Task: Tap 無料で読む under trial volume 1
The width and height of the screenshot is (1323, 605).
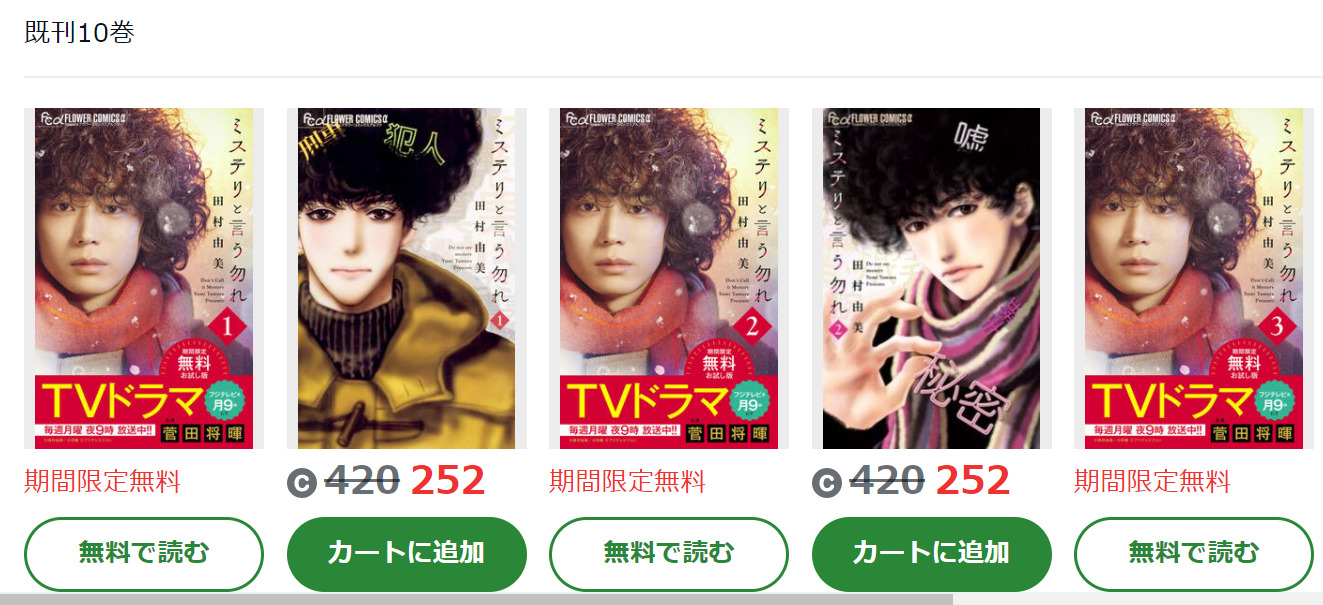Action: pos(144,553)
